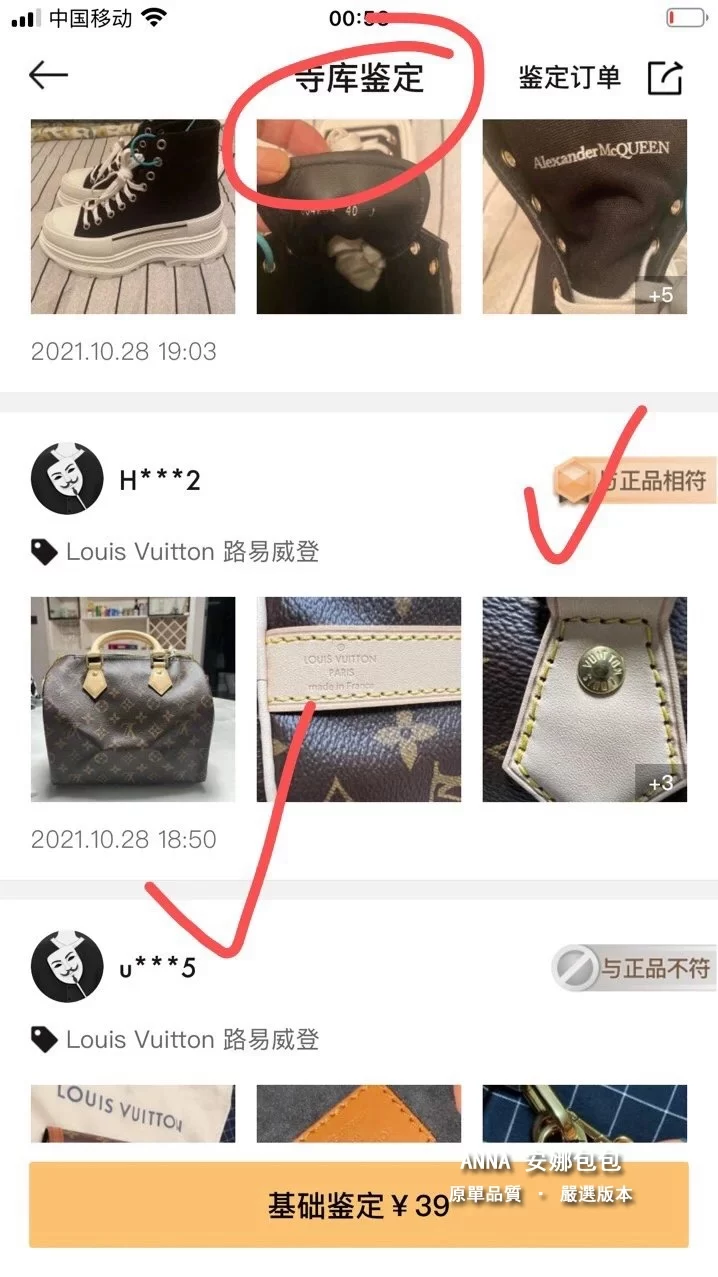Start 基础鉴定 ¥39 appraisal

(x=358, y=1204)
